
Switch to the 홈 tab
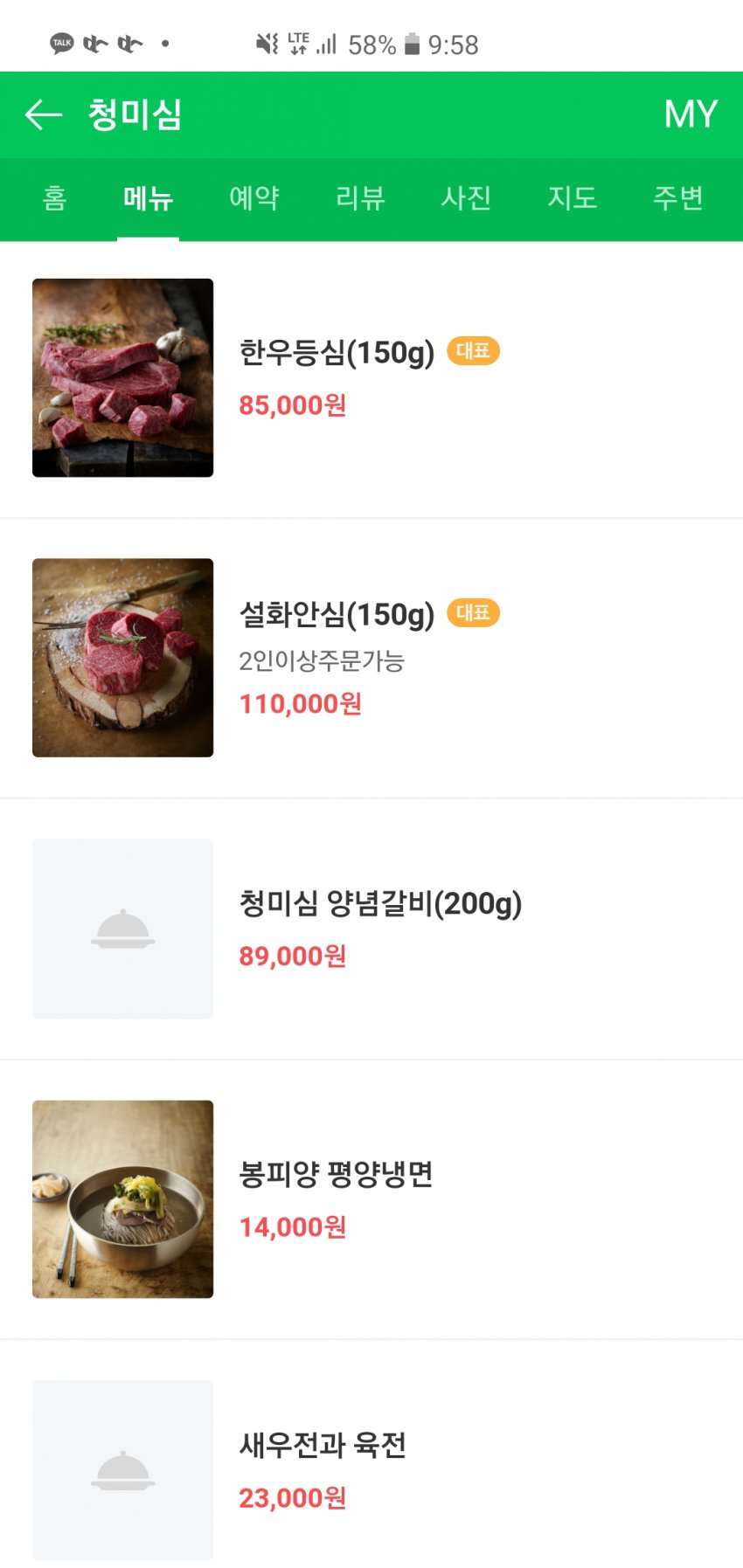(x=54, y=198)
